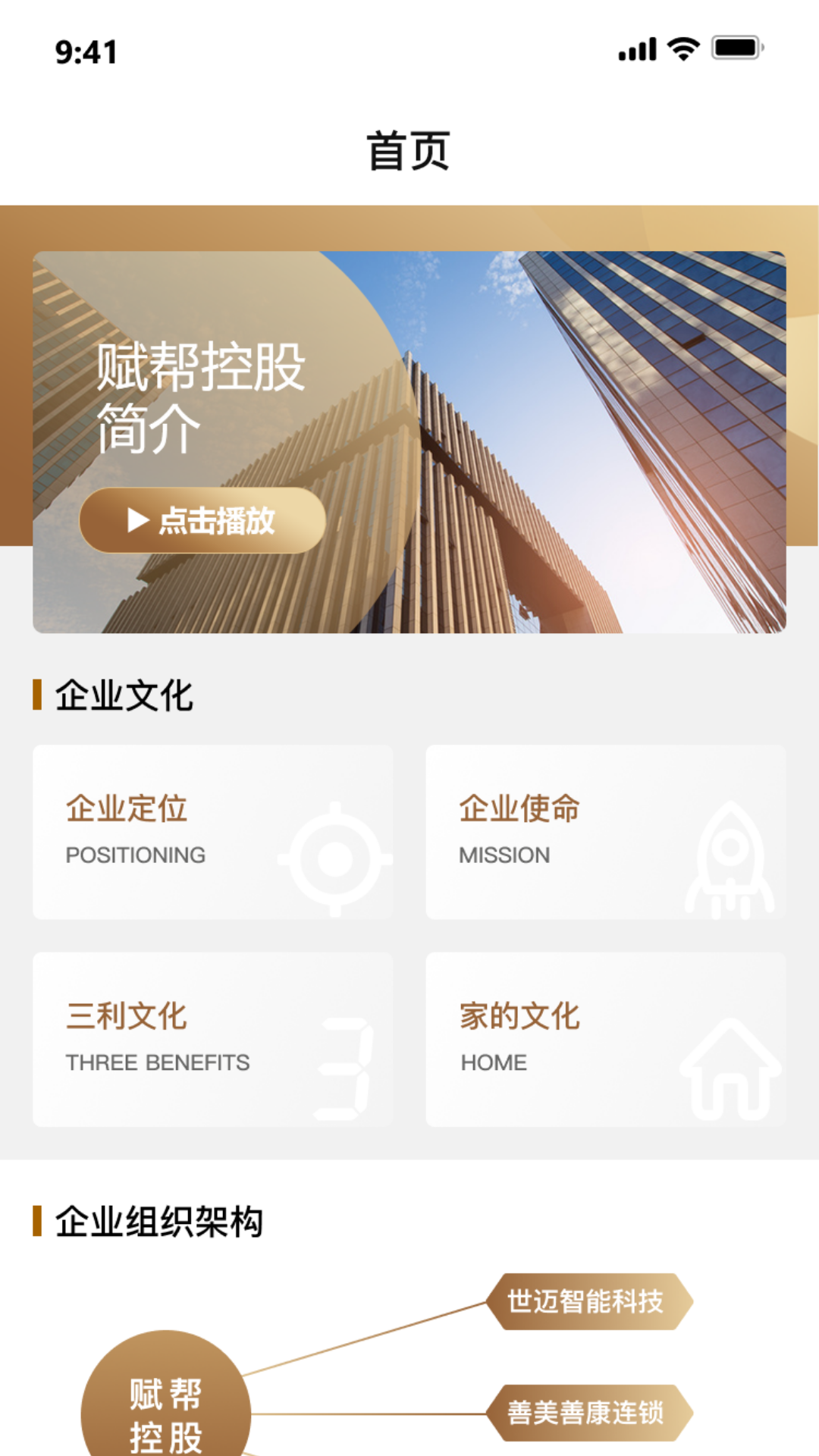Tap the battery indicator in the status bar
Viewport: 819px width, 1456px height.
point(733,48)
